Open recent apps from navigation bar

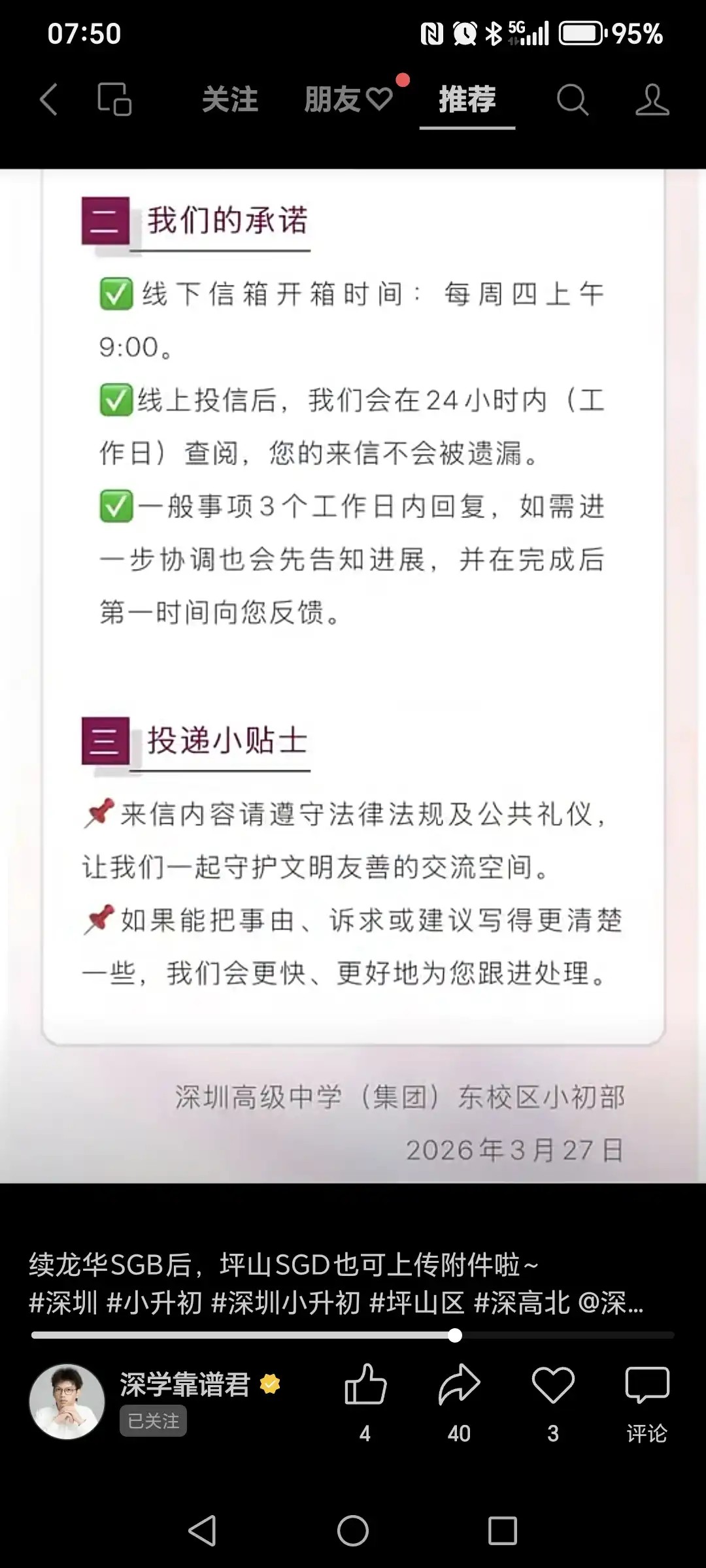click(x=502, y=1530)
